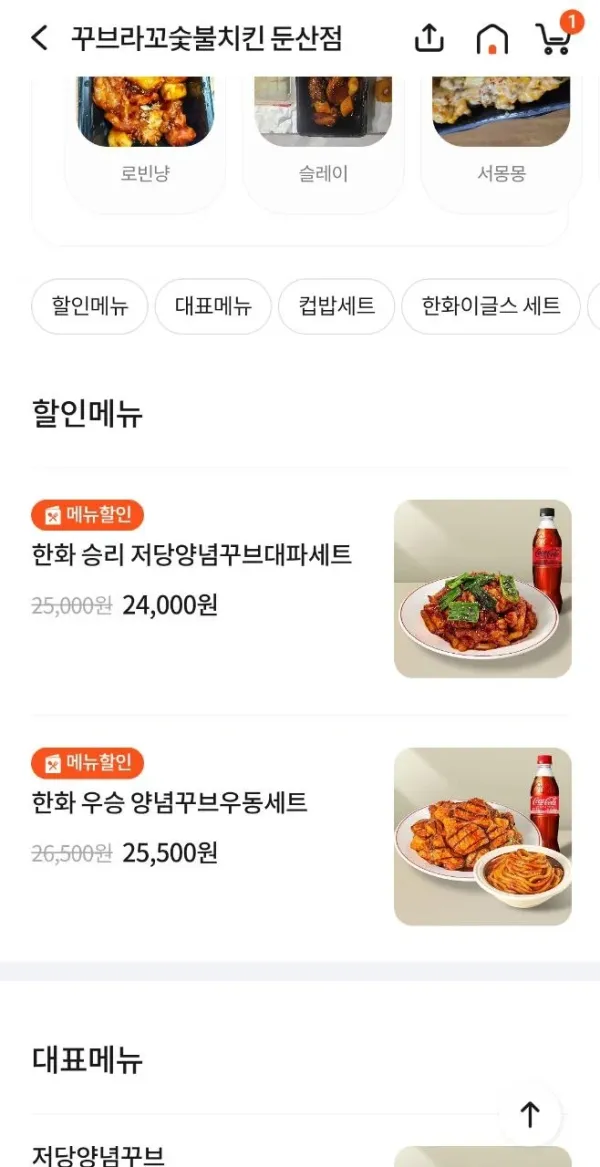The height and width of the screenshot is (1167, 600).
Task: Open the review photo by 서몽몽
Action: click(x=501, y=112)
